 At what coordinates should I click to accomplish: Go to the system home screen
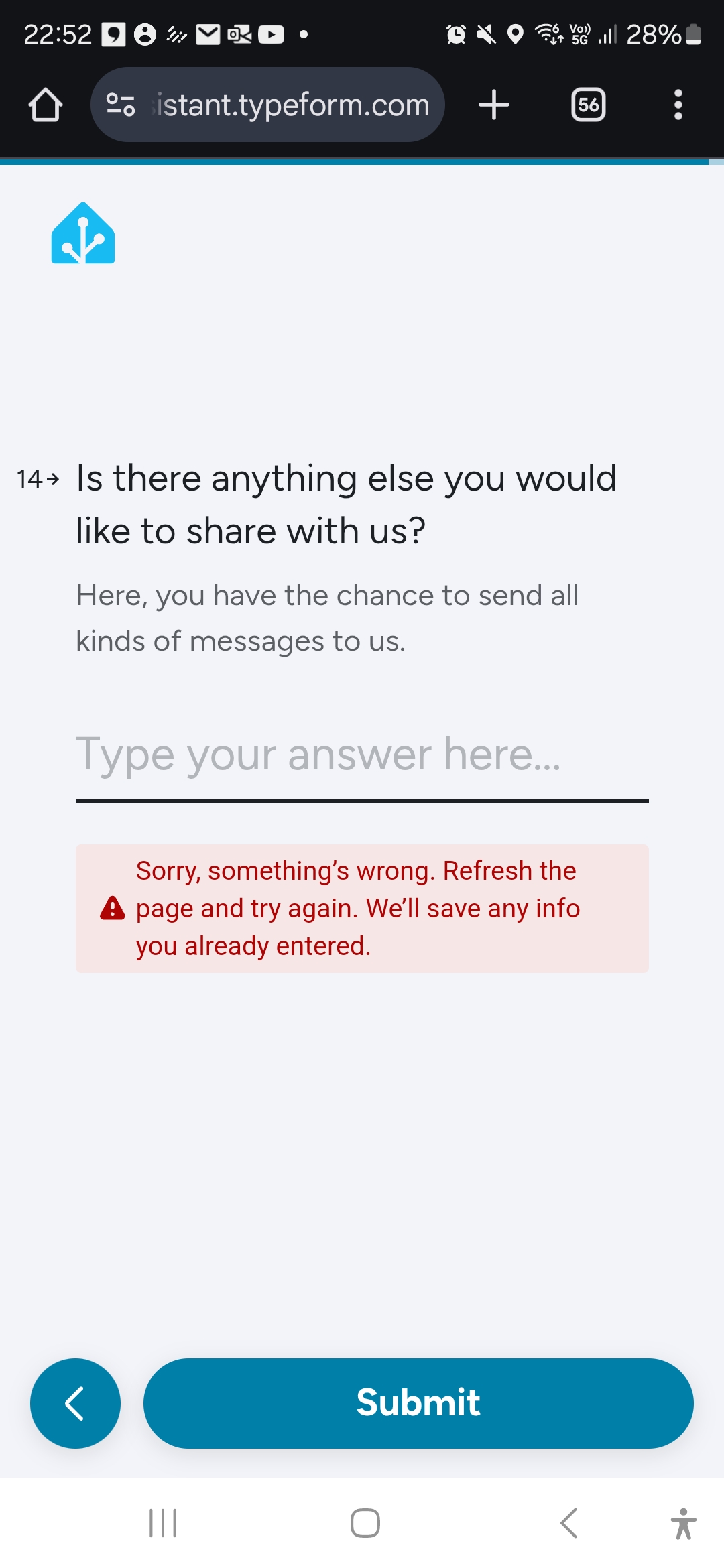[365, 1523]
